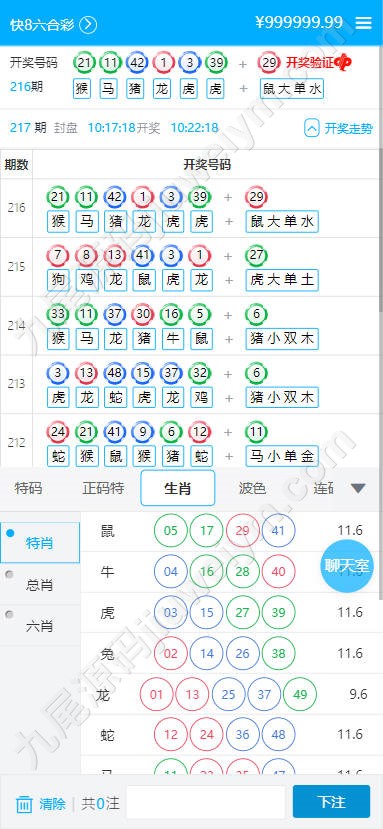
Task: Select the 生肖 tab
Action: [178, 488]
